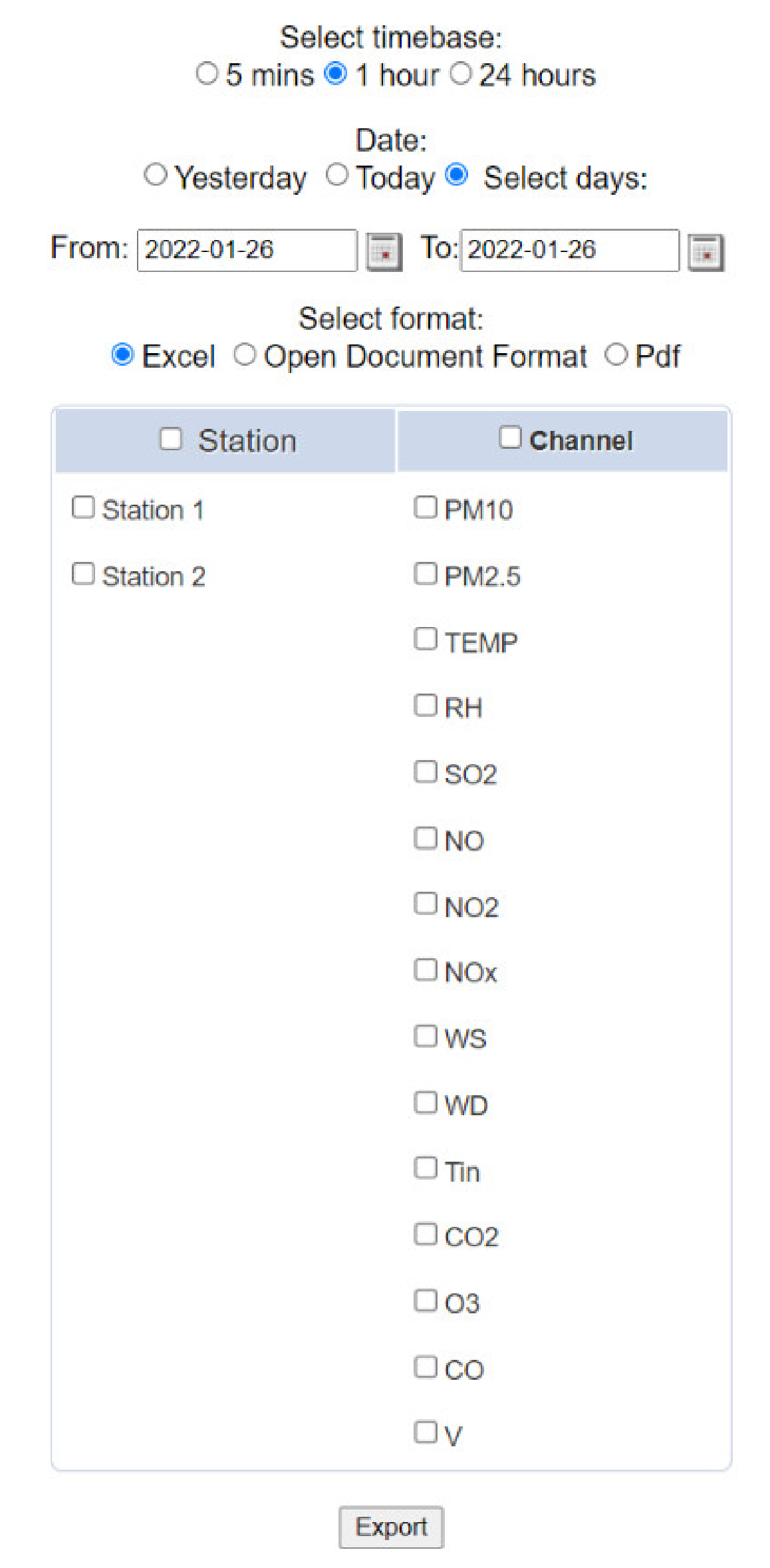Image resolution: width=770 pixels, height=1568 pixels.
Task: Check the PM10 channel
Action: (x=426, y=507)
